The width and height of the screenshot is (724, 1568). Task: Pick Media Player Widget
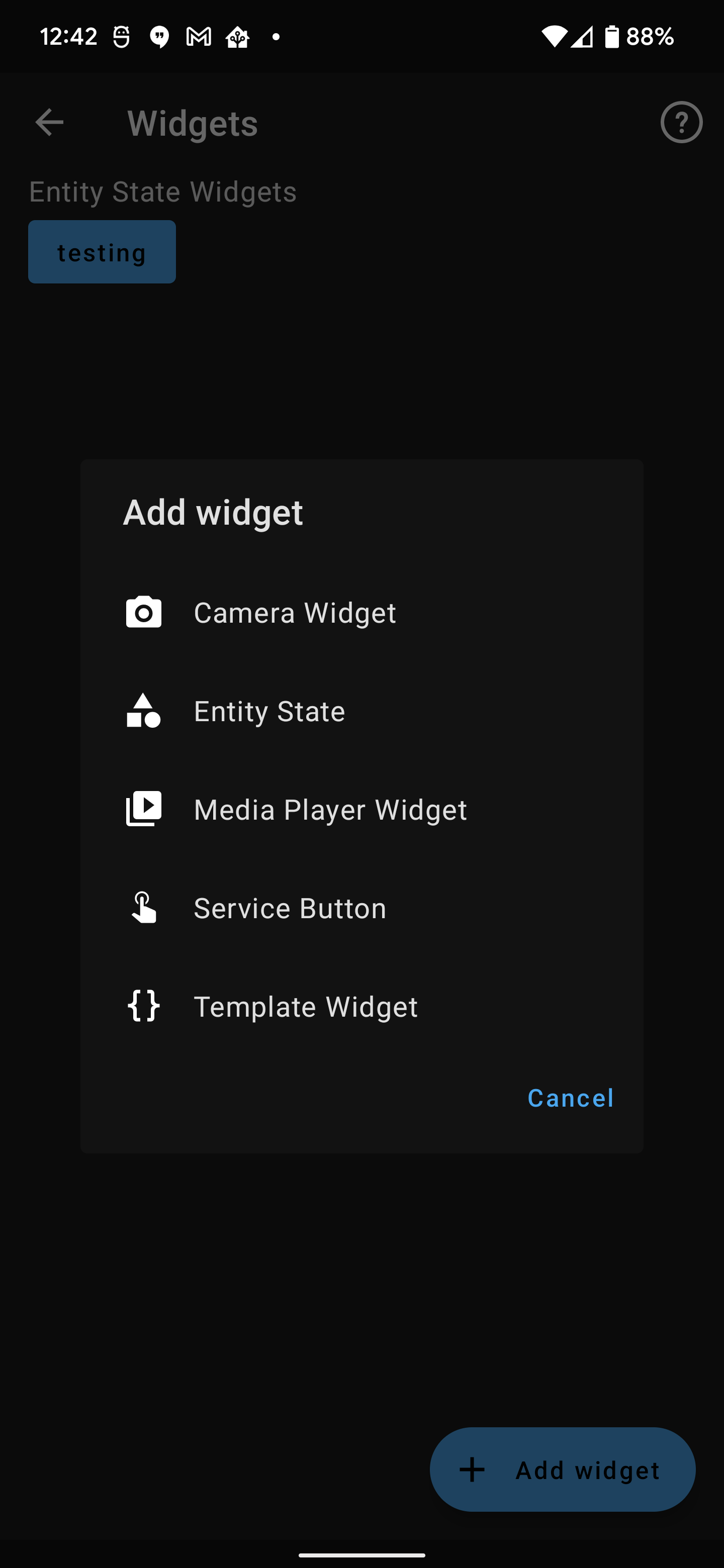[x=330, y=810]
